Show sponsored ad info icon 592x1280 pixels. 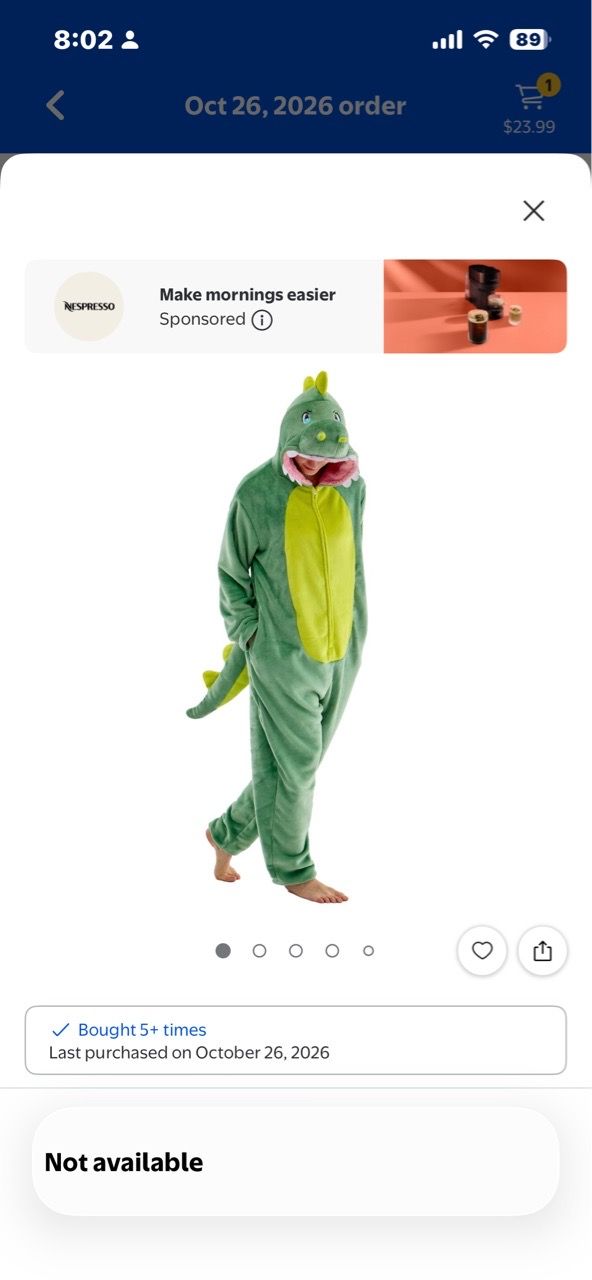(262, 320)
